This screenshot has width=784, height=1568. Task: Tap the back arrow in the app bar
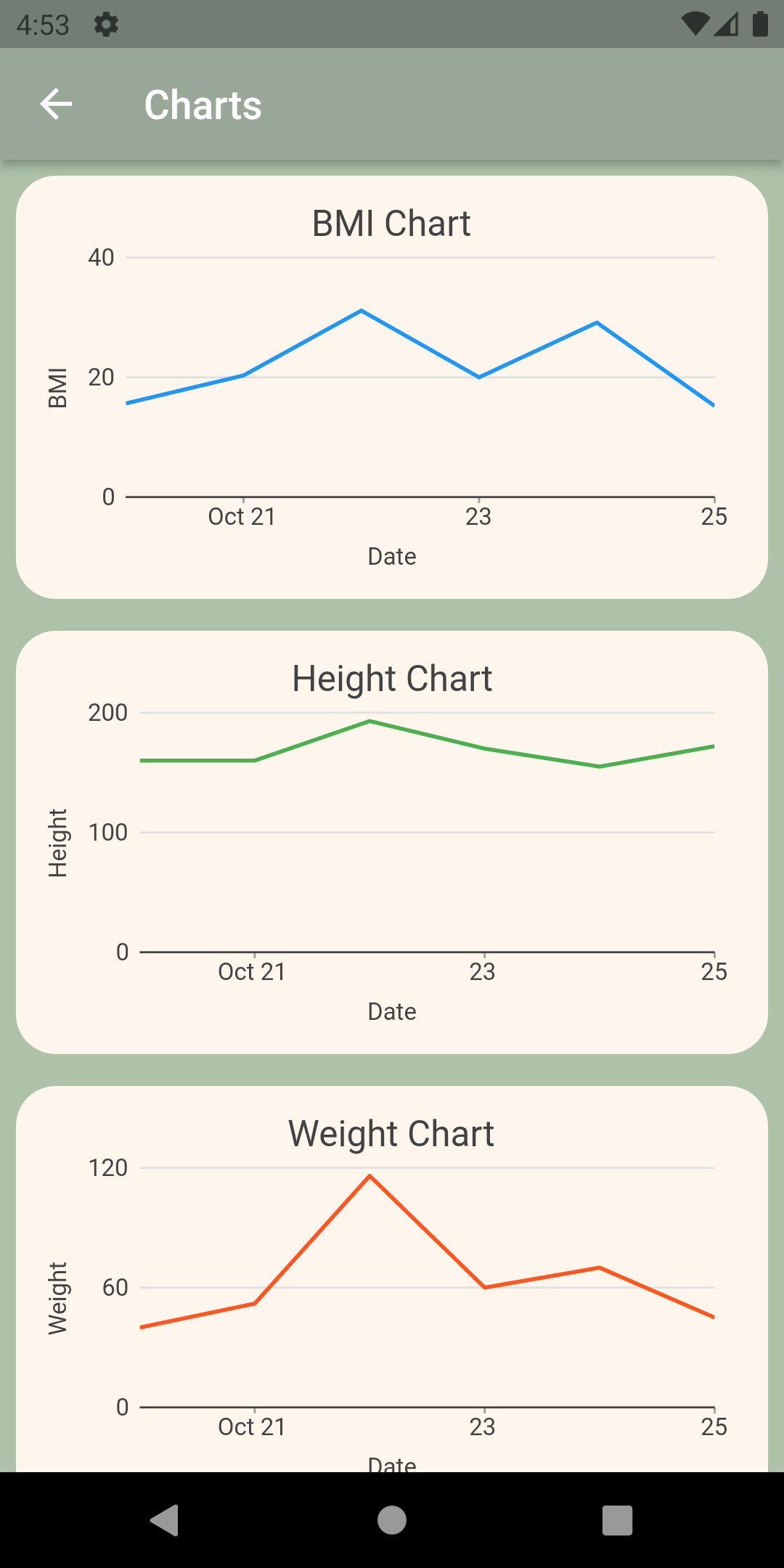point(57,104)
